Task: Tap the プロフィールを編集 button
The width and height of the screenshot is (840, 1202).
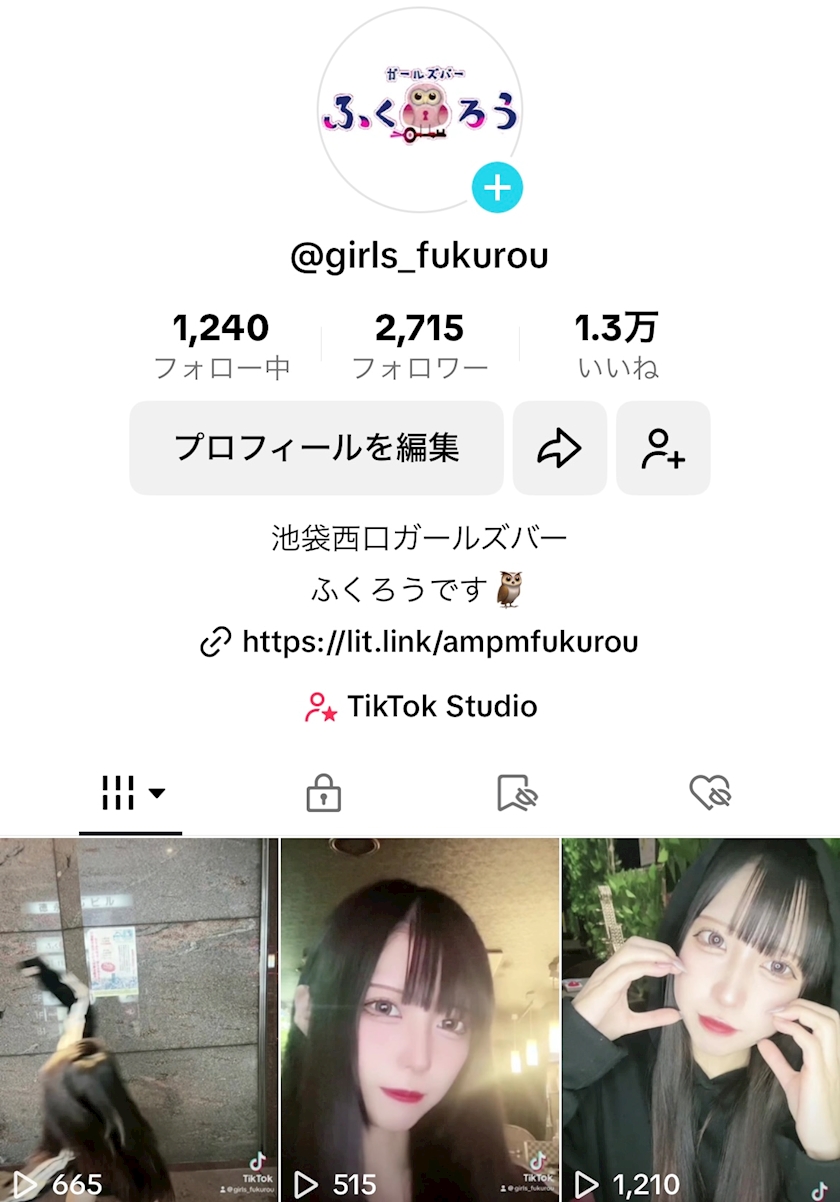Action: coord(316,448)
